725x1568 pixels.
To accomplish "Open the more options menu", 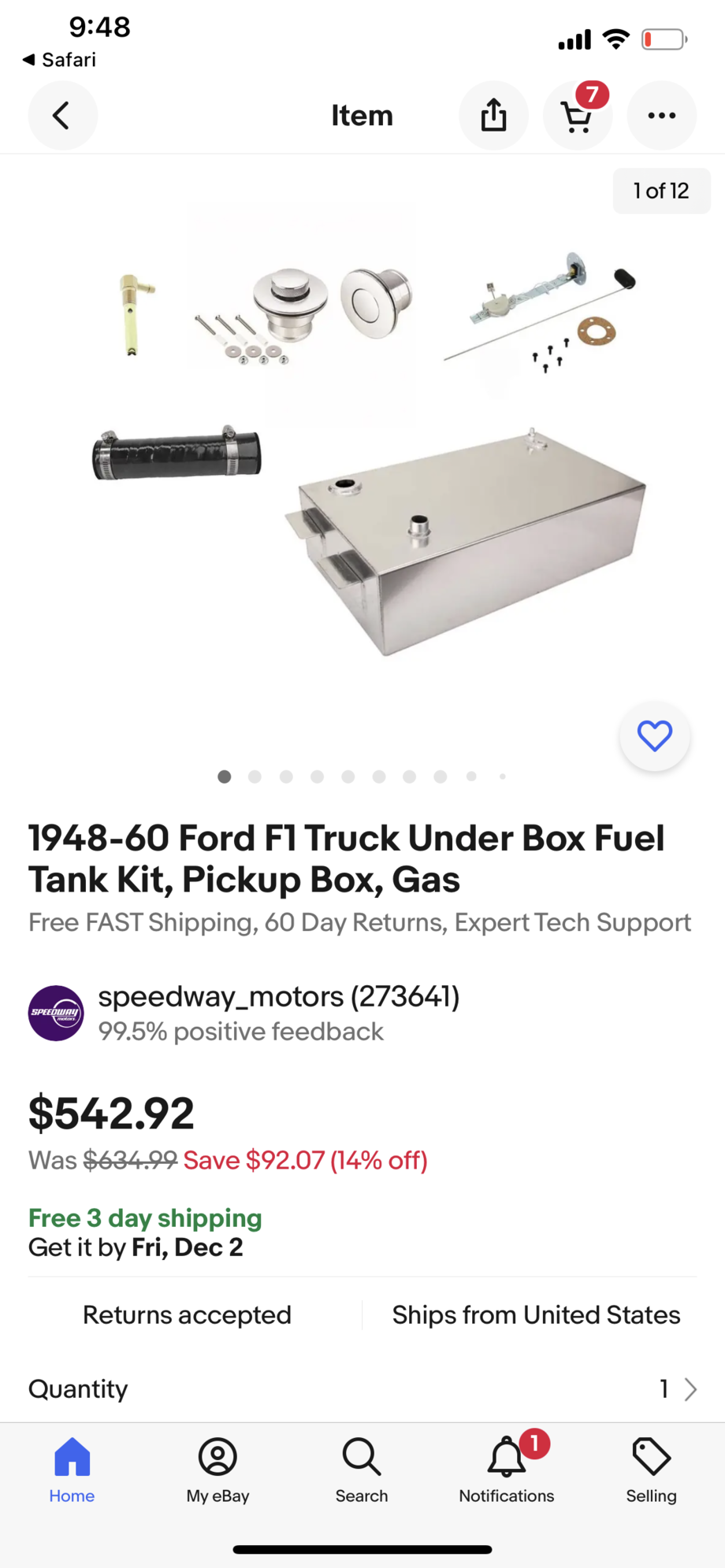I will click(x=661, y=115).
